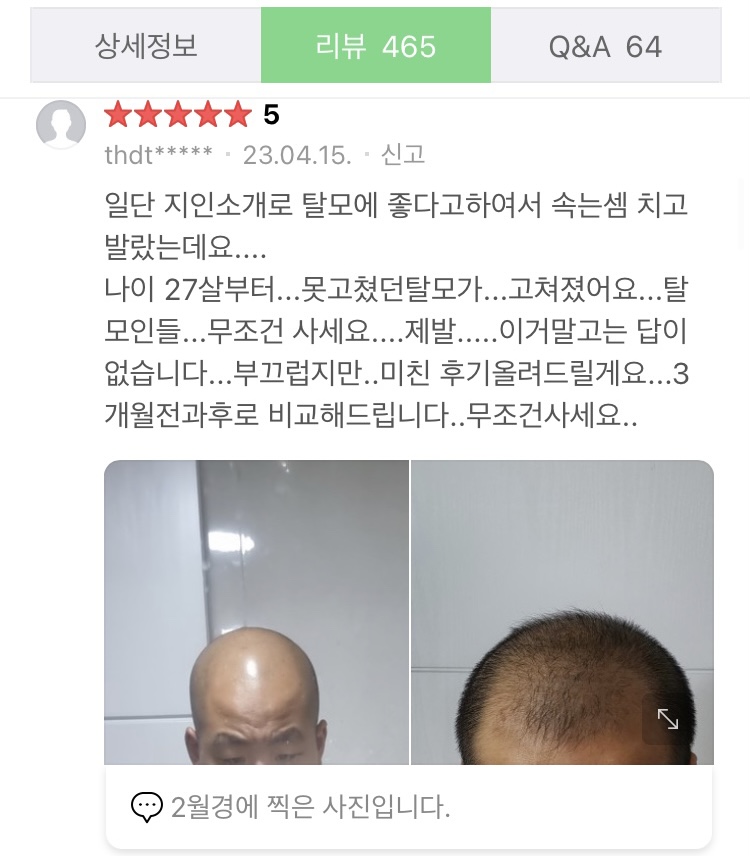Click the rating score number 5

[x=270, y=114]
